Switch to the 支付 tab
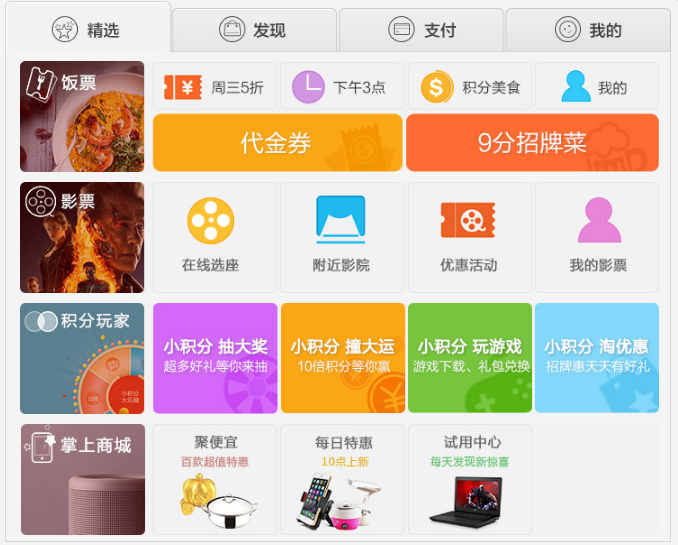 tap(421, 30)
